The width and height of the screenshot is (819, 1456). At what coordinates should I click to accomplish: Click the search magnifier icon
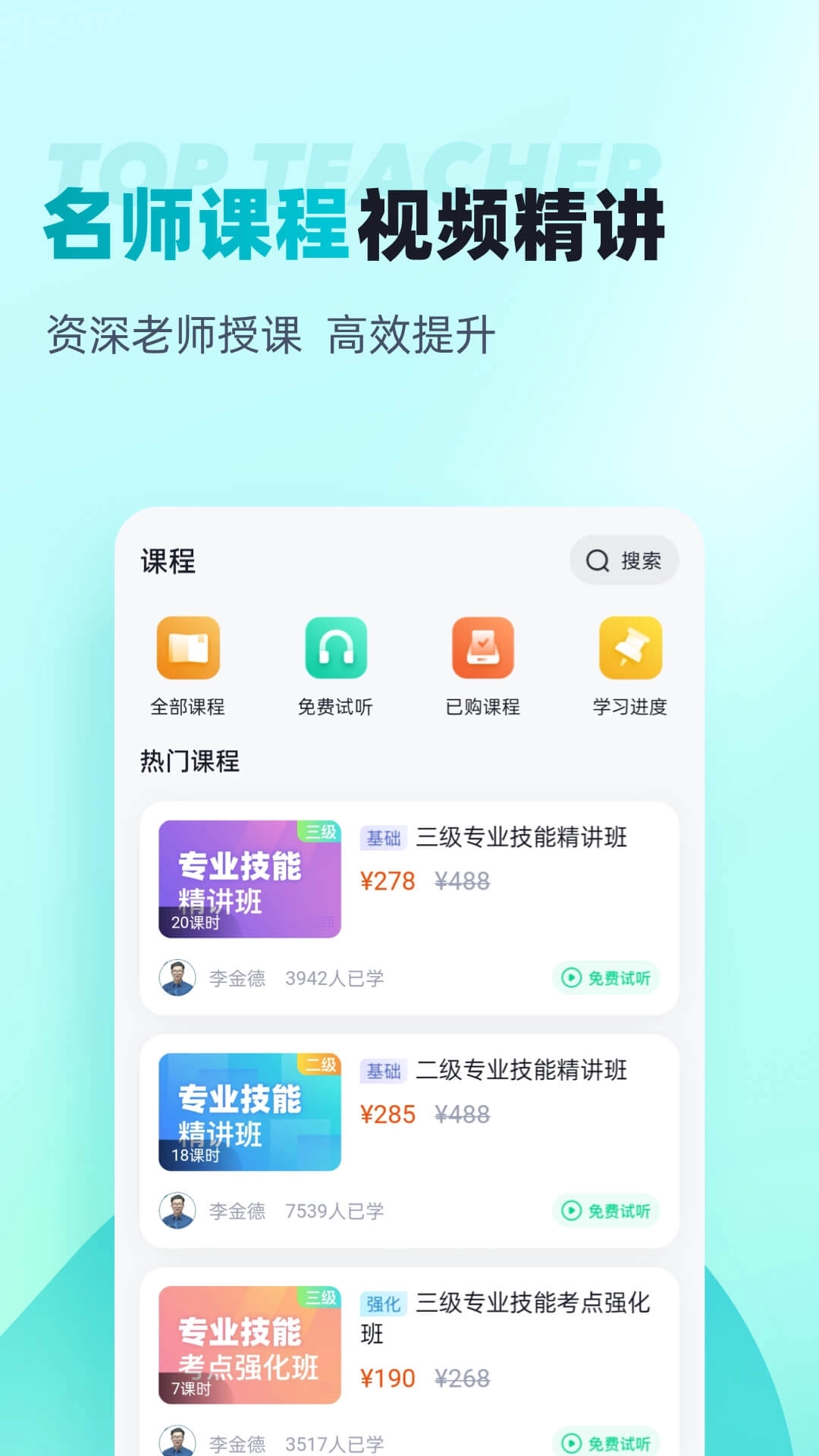tap(596, 560)
